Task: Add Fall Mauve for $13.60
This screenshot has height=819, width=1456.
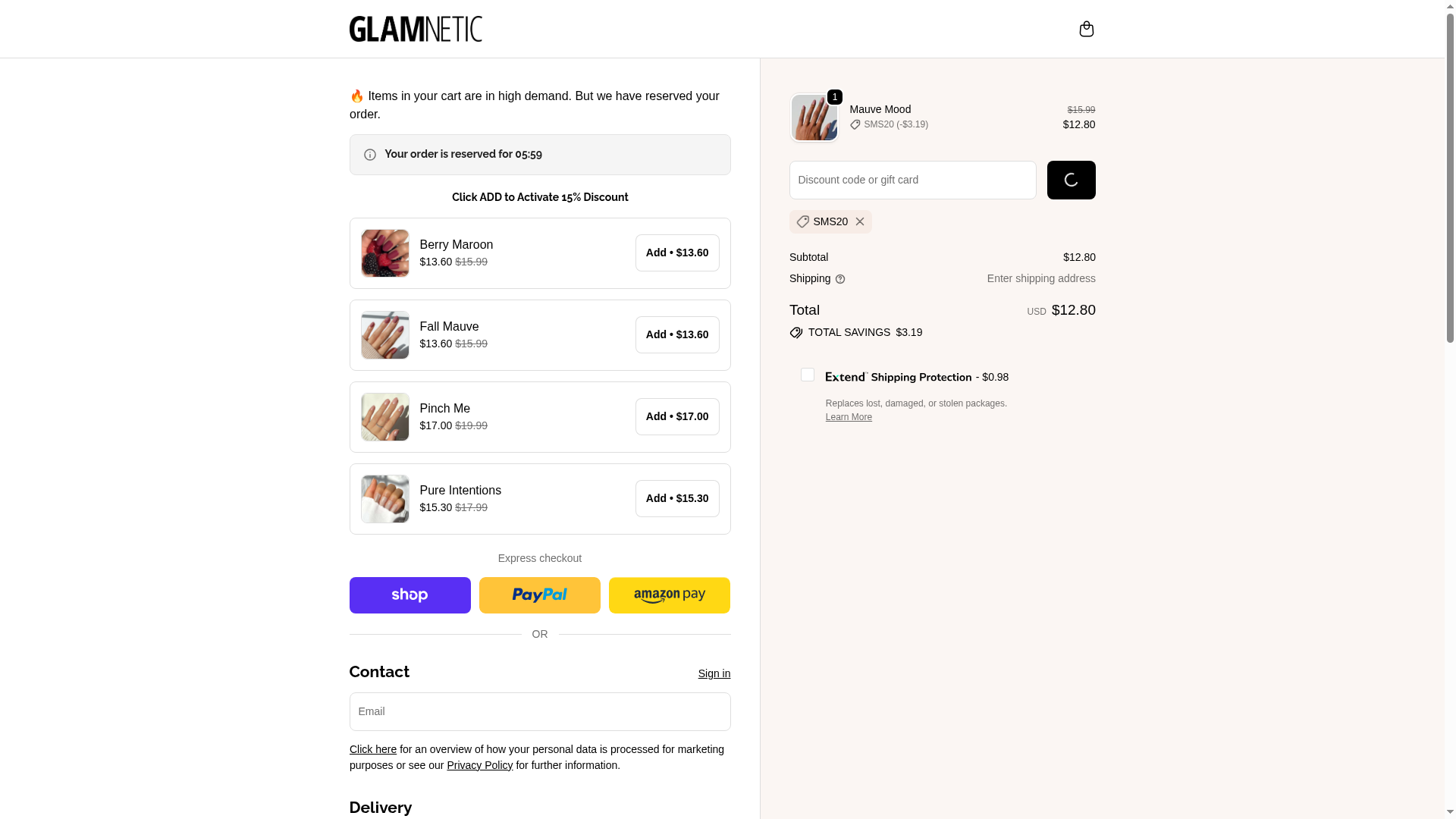Action: tap(676, 334)
